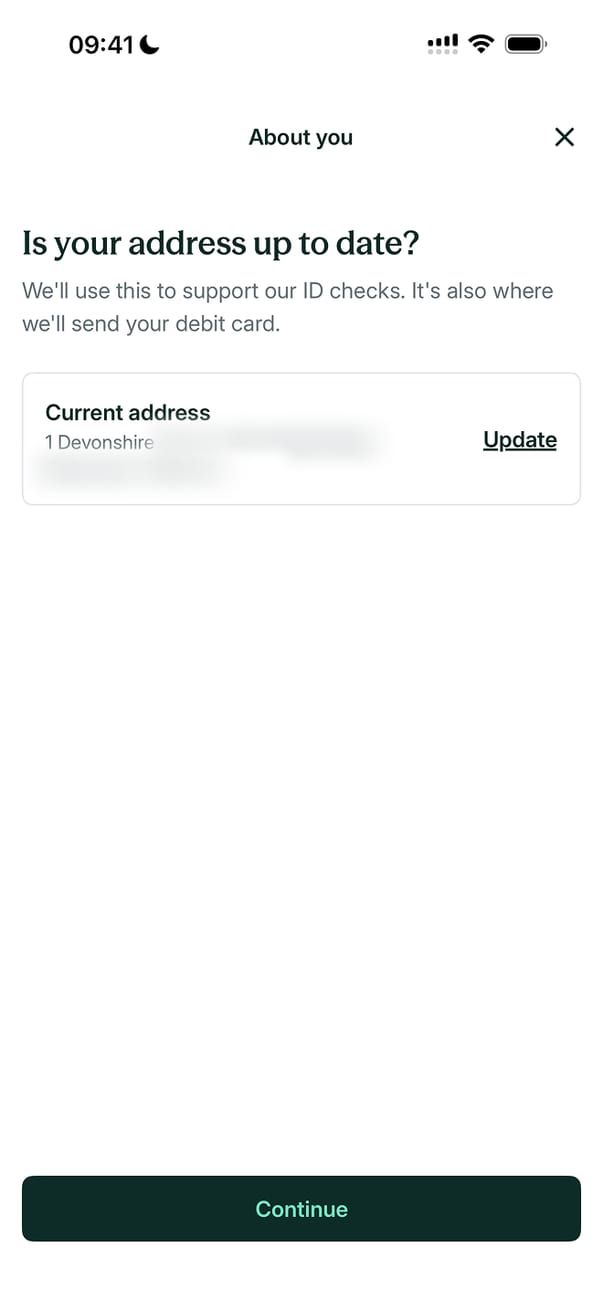Close the About you screen
The image size is (603, 1310).
(x=564, y=137)
